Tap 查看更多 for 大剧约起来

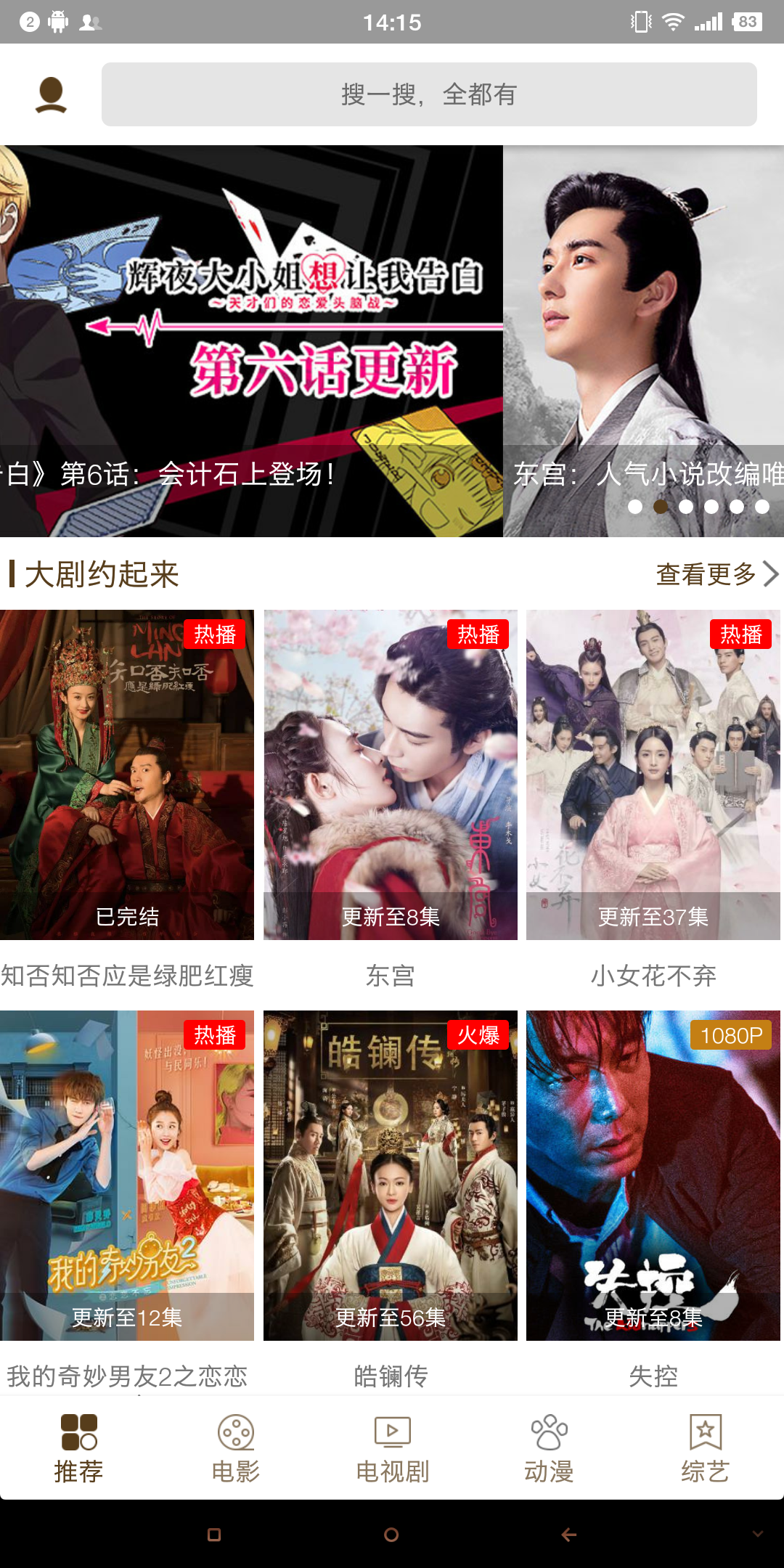(717, 574)
